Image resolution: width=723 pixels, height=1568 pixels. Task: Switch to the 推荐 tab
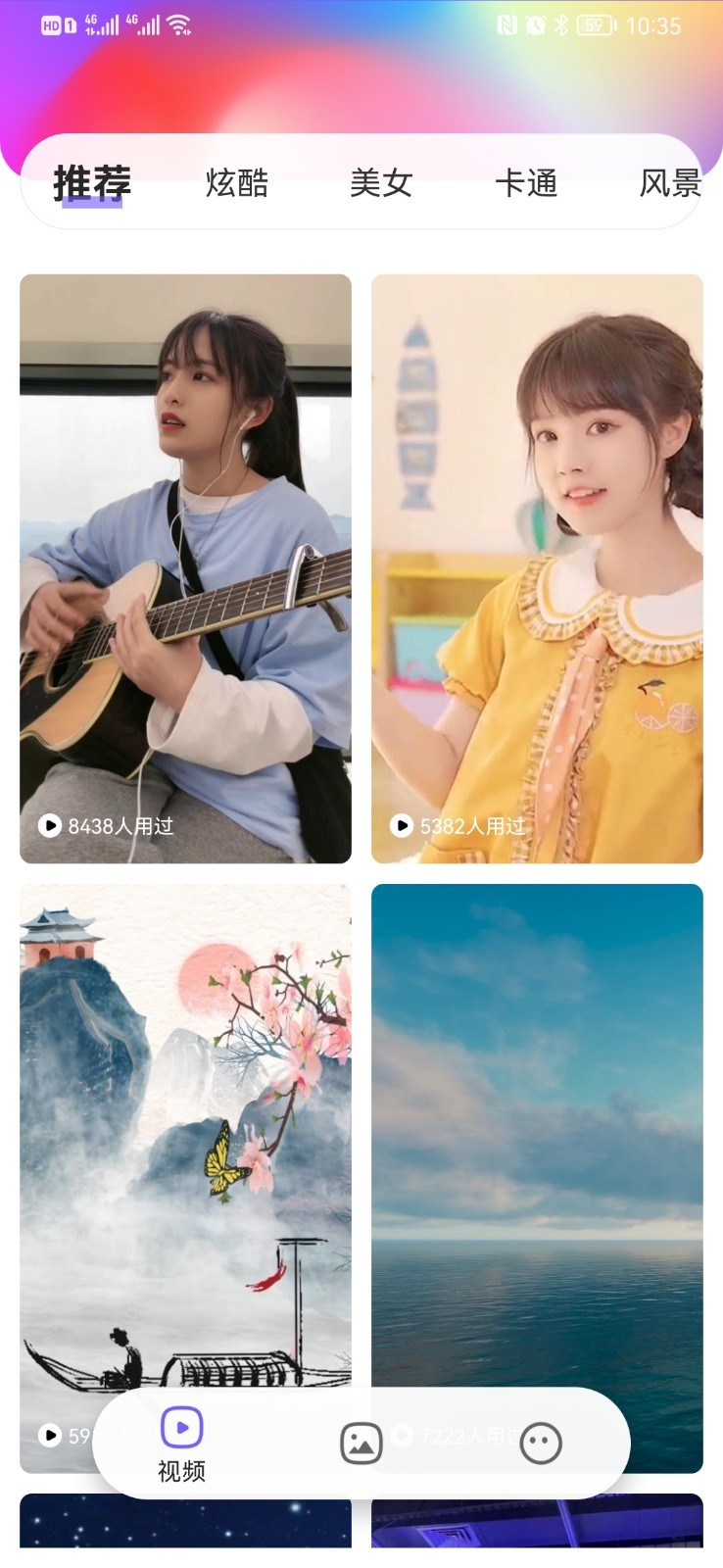tap(92, 183)
